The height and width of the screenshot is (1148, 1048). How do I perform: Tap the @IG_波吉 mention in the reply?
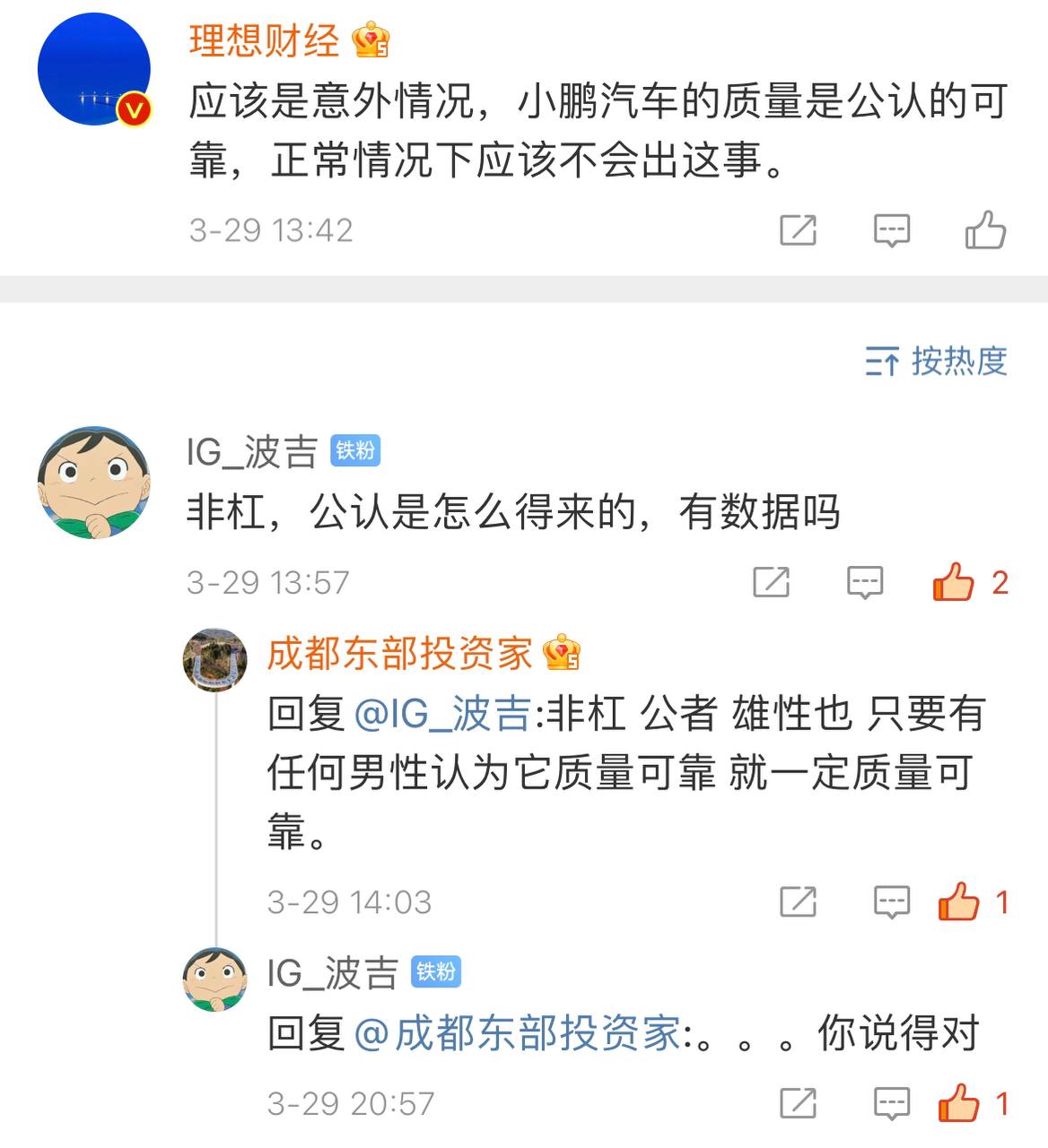pyautogui.click(x=443, y=714)
